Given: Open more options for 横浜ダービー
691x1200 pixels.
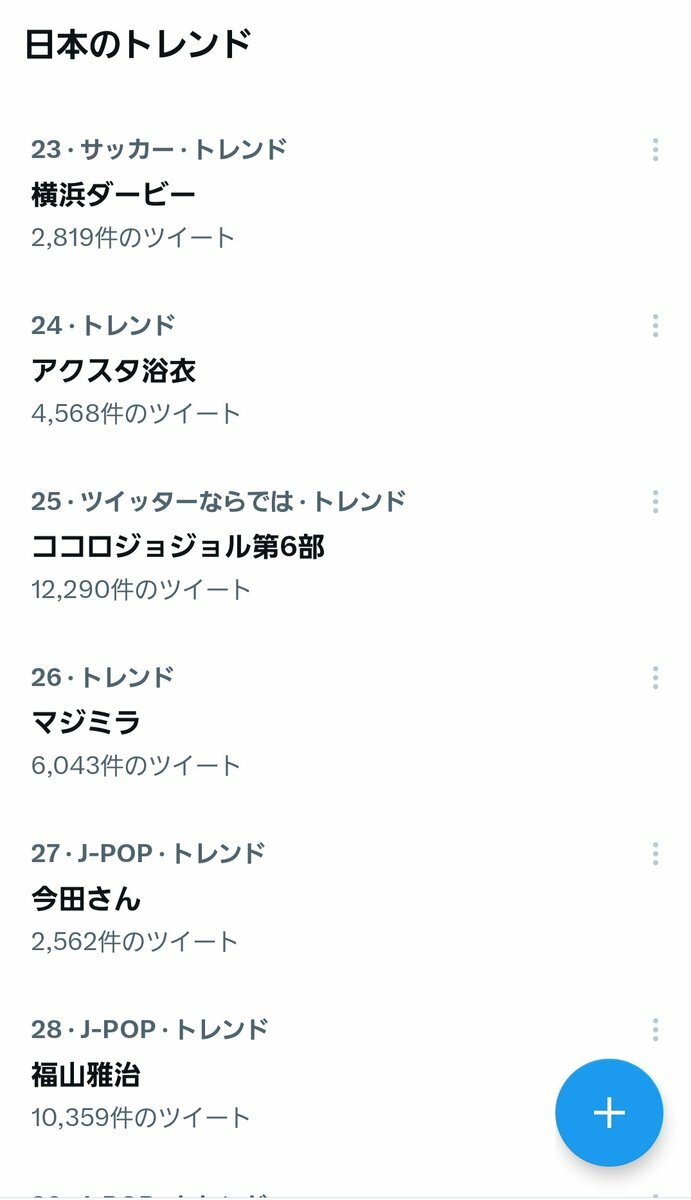Looking at the screenshot, I should coord(655,150).
